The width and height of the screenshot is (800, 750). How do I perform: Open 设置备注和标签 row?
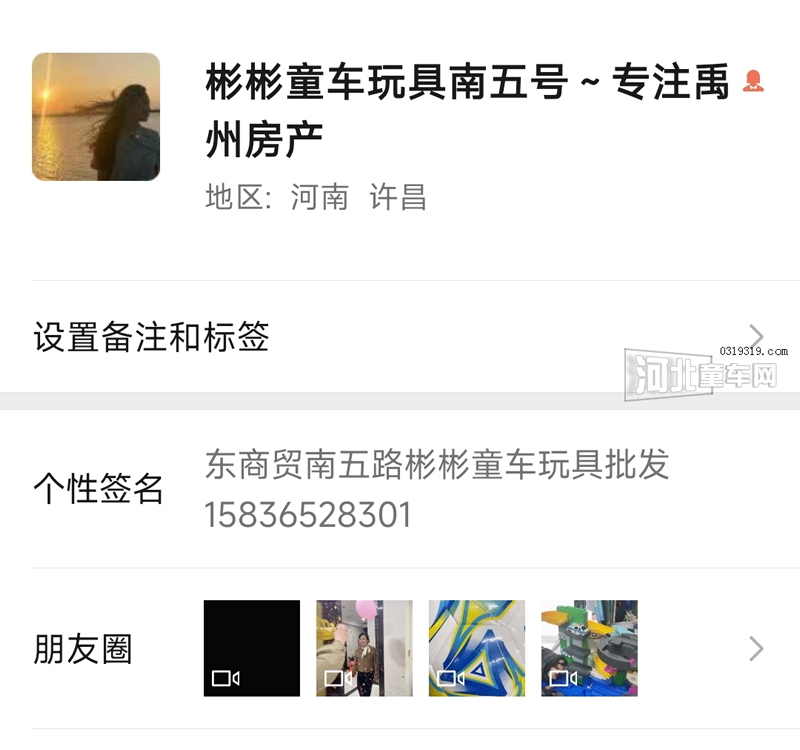pyautogui.click(x=398, y=337)
